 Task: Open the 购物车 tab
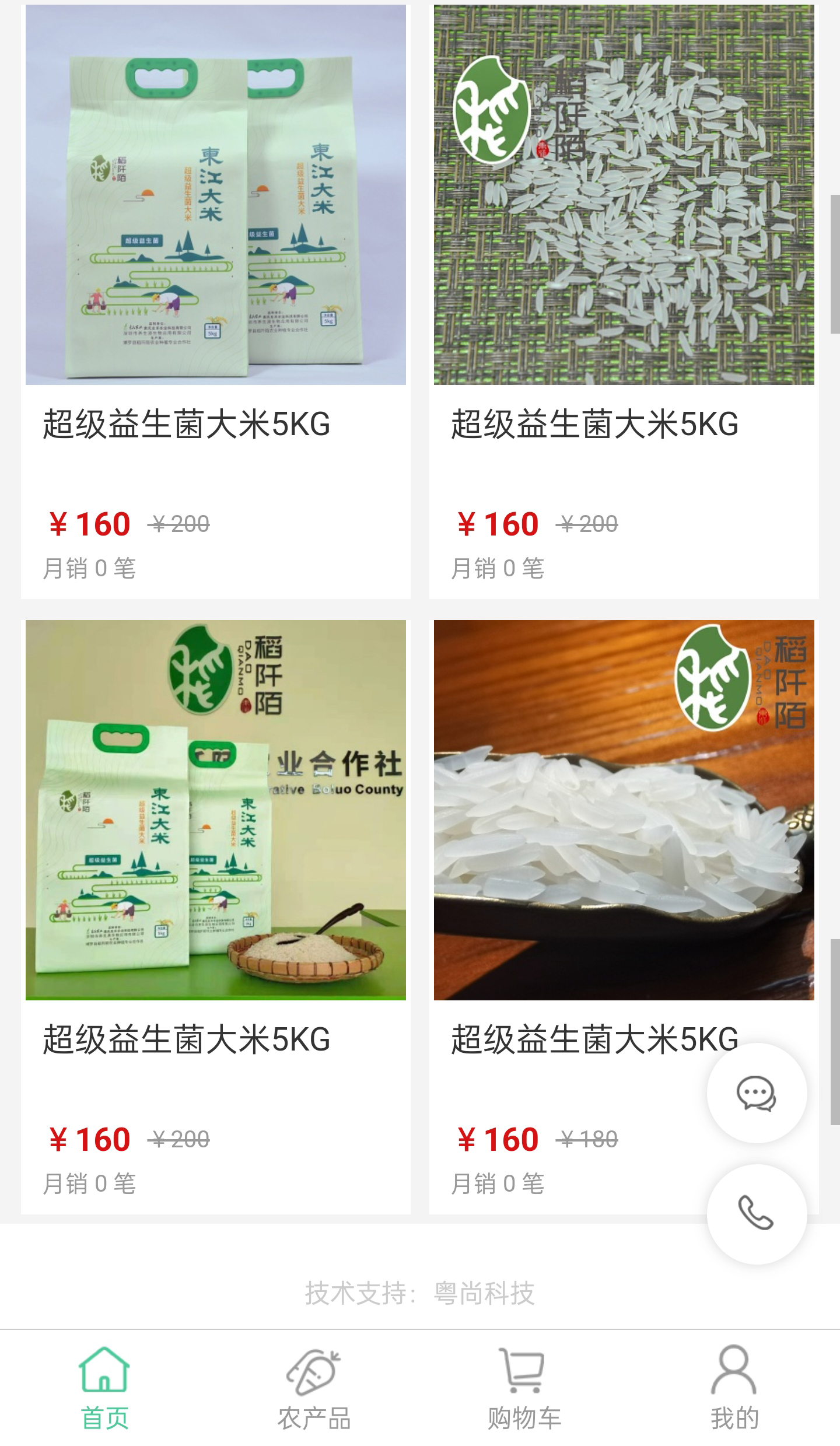tap(525, 1388)
